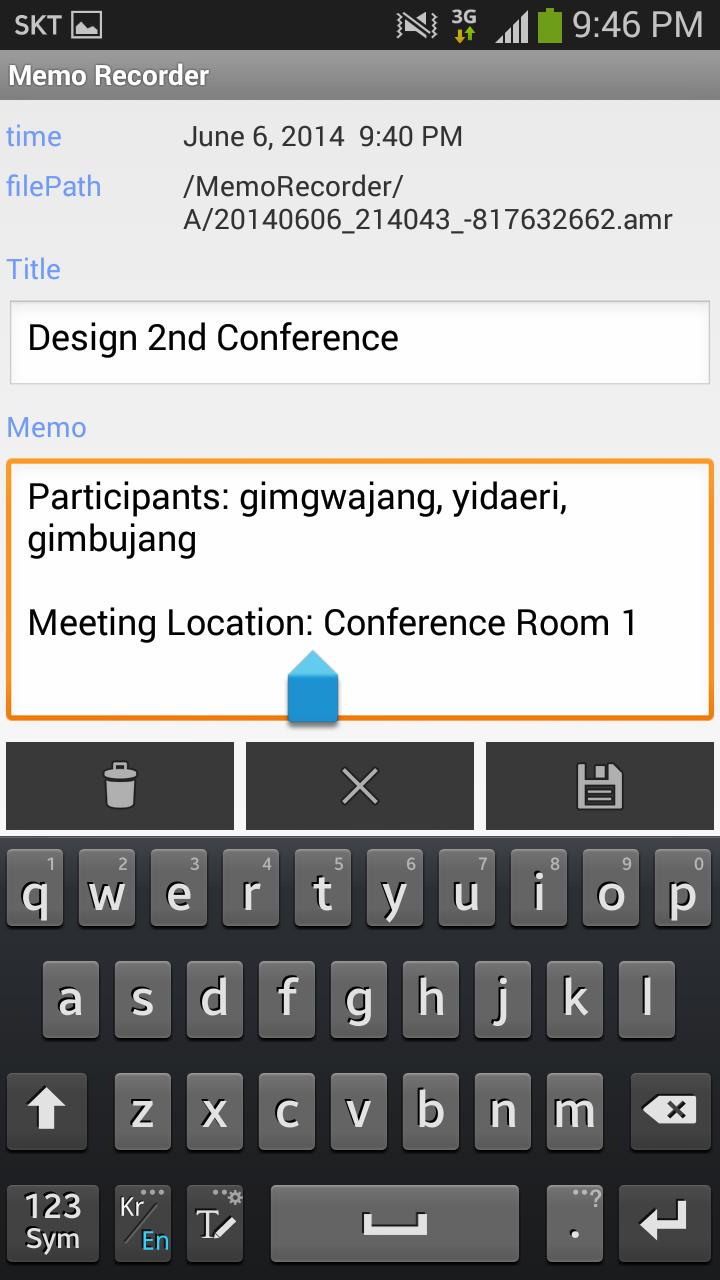Screen dimensions: 720x1280
Task: Tap the backspace key
Action: pyautogui.click(x=670, y=1111)
